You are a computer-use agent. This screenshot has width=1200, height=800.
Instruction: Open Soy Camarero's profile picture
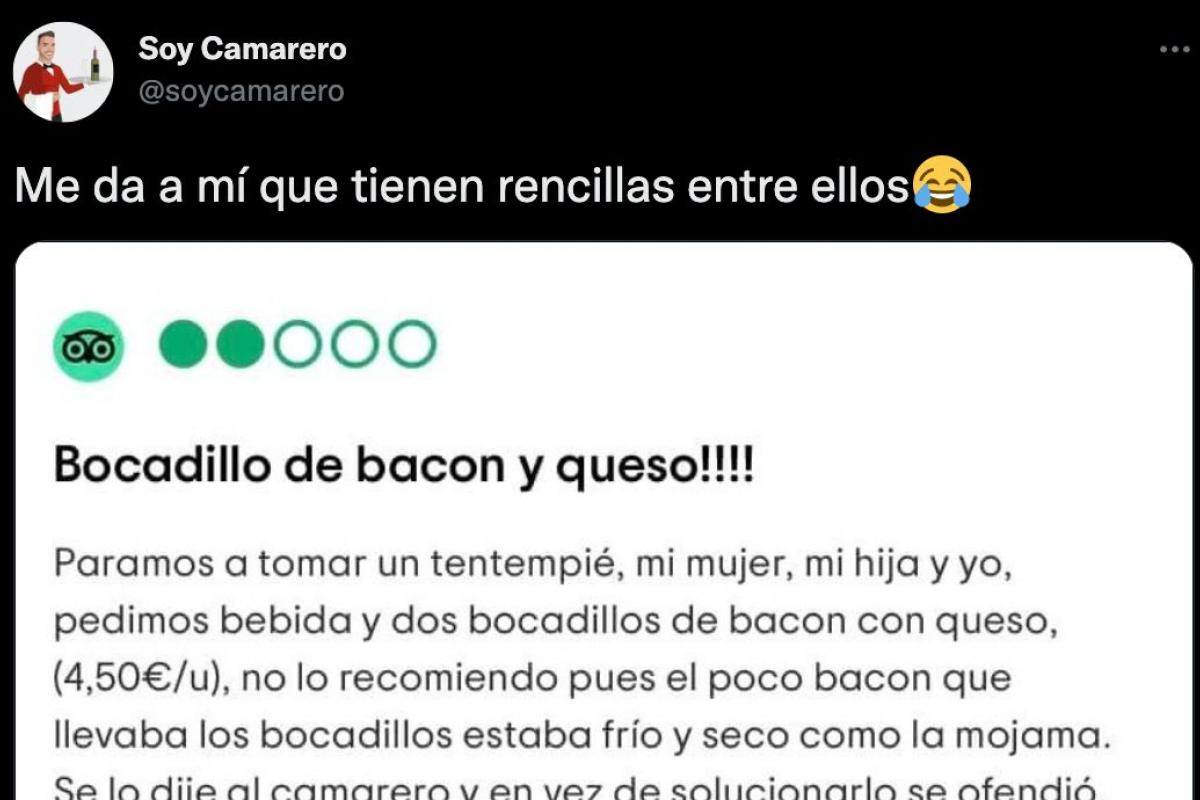pyautogui.click(x=63, y=72)
